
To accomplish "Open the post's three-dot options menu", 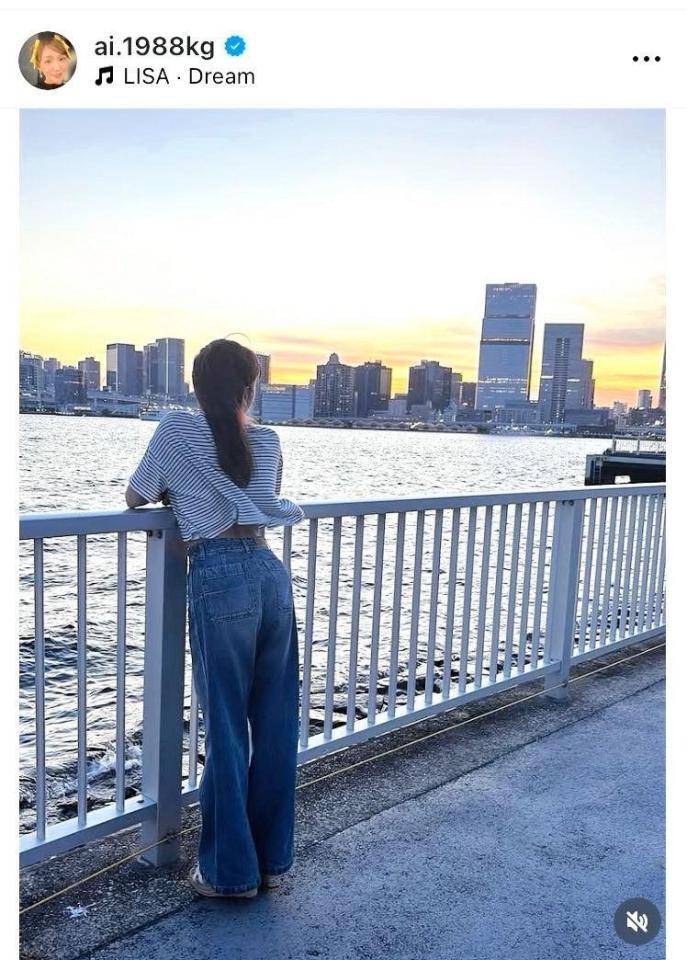I will tap(646, 59).
